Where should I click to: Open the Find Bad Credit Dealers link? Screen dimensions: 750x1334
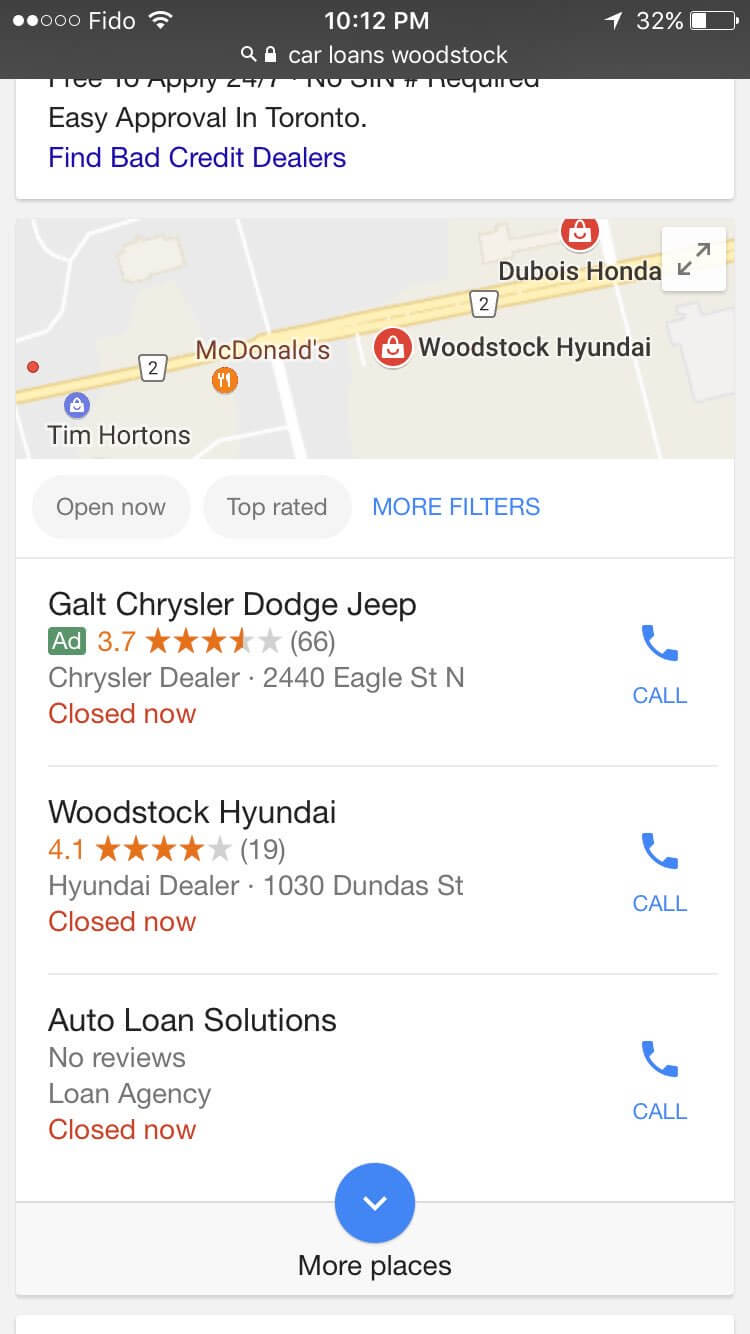[x=196, y=157]
